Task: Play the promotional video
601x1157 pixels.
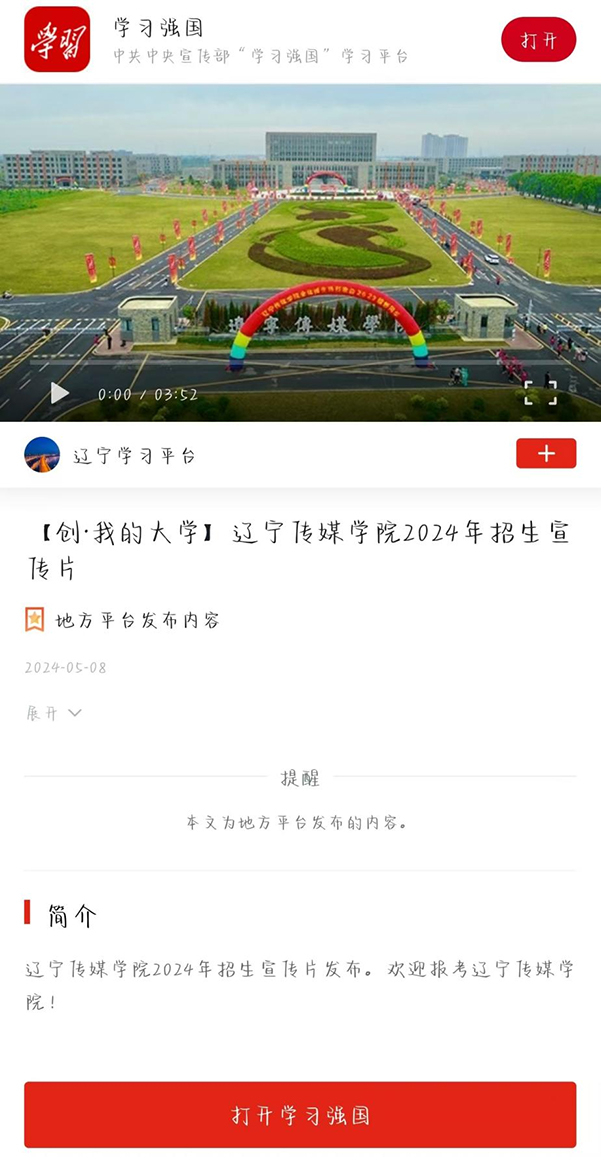Action: point(60,393)
